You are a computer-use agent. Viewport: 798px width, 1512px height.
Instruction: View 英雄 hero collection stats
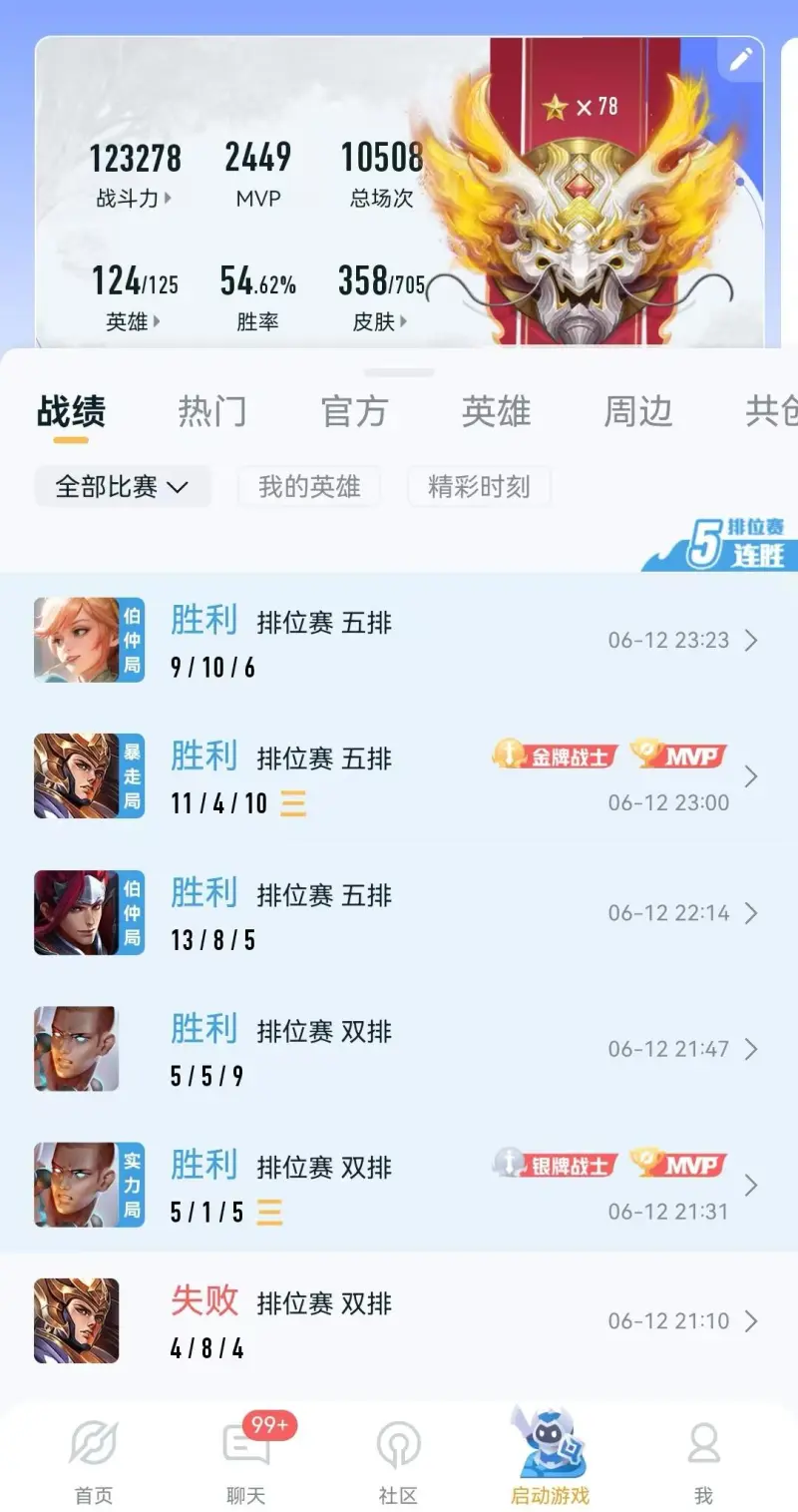coord(134,322)
